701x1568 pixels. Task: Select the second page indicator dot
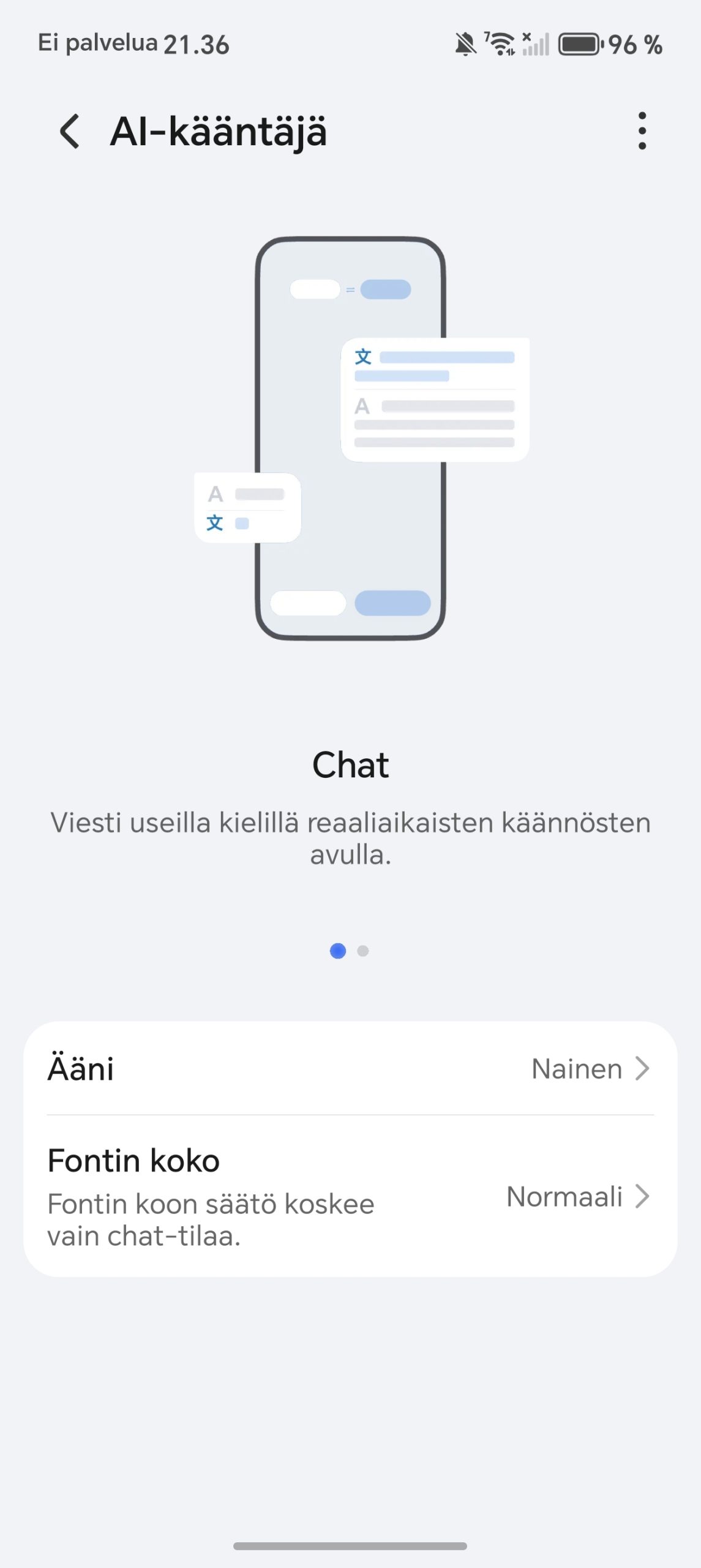tap(363, 951)
